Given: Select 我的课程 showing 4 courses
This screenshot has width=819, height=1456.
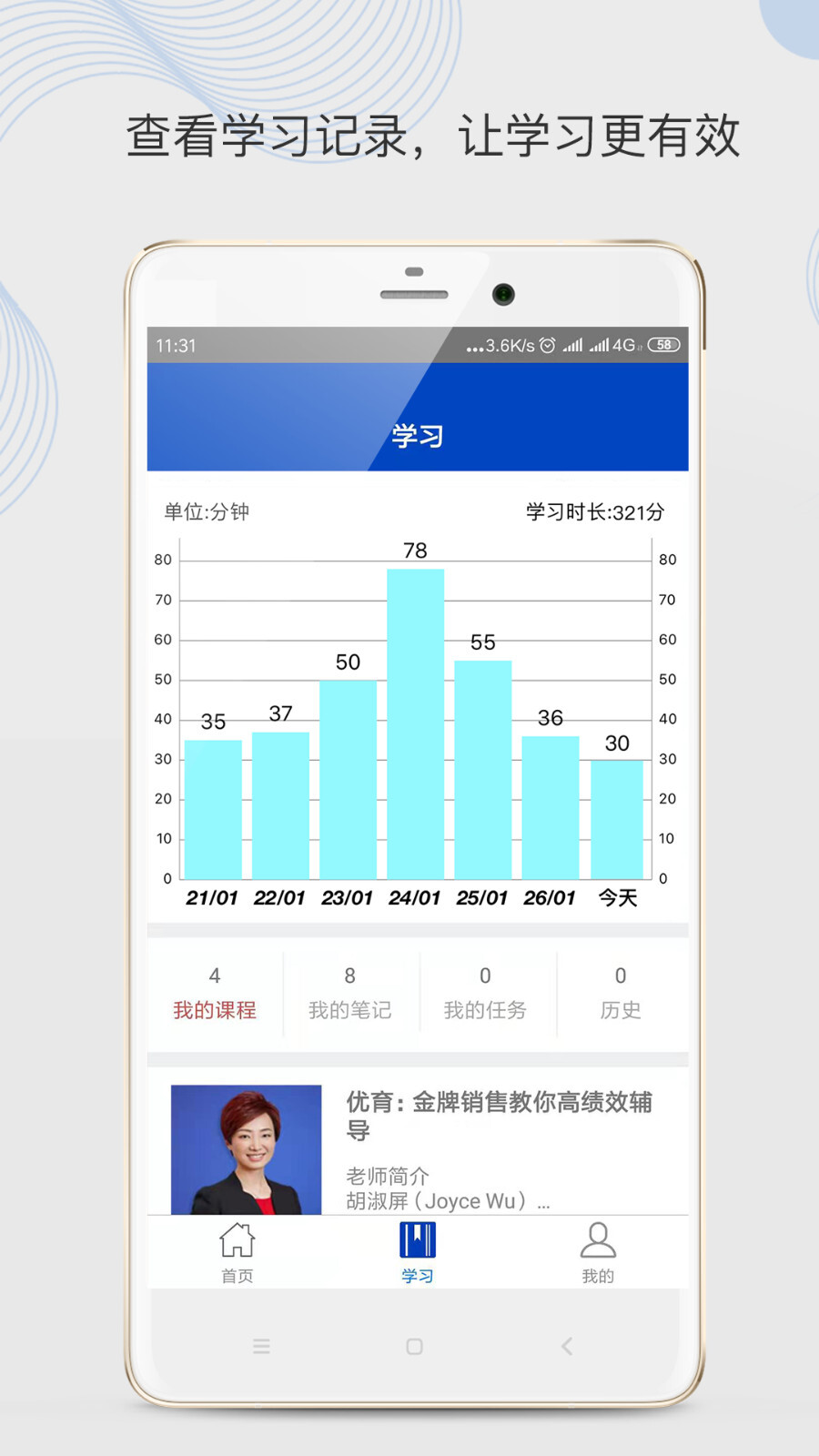Looking at the screenshot, I should click(215, 992).
